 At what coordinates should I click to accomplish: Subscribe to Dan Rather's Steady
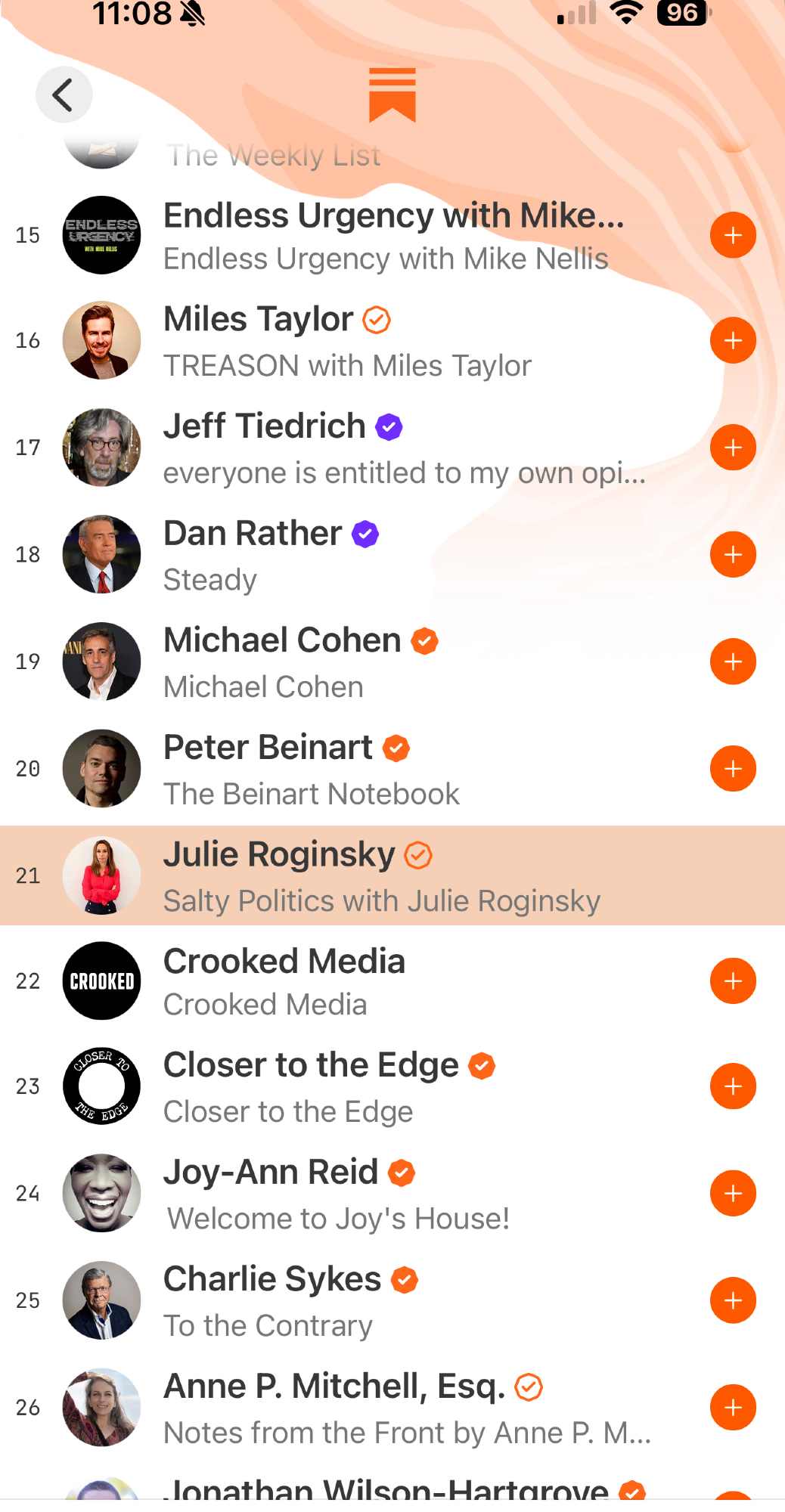point(732,554)
